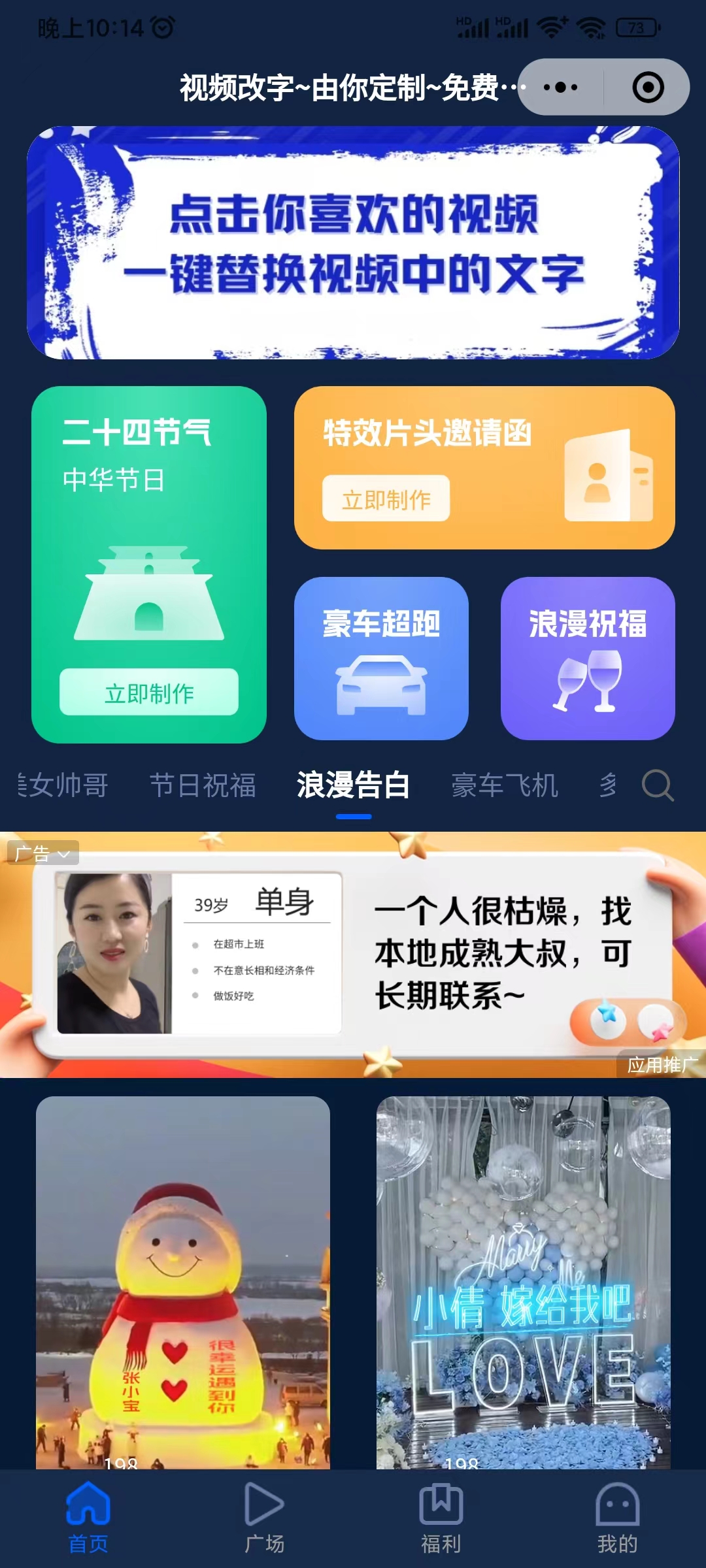
Task: Close the mini program with the circle button
Action: (648, 87)
